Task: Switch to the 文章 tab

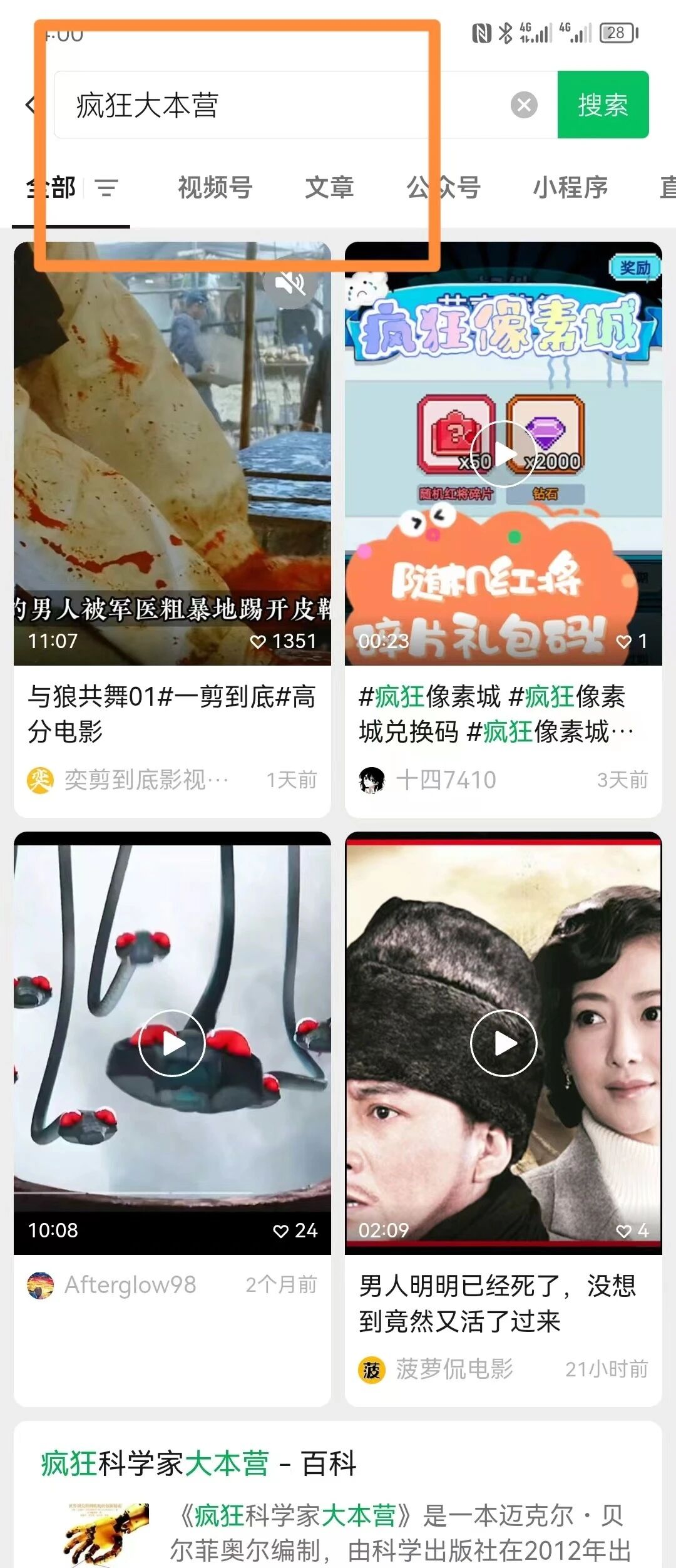Action: tap(329, 187)
